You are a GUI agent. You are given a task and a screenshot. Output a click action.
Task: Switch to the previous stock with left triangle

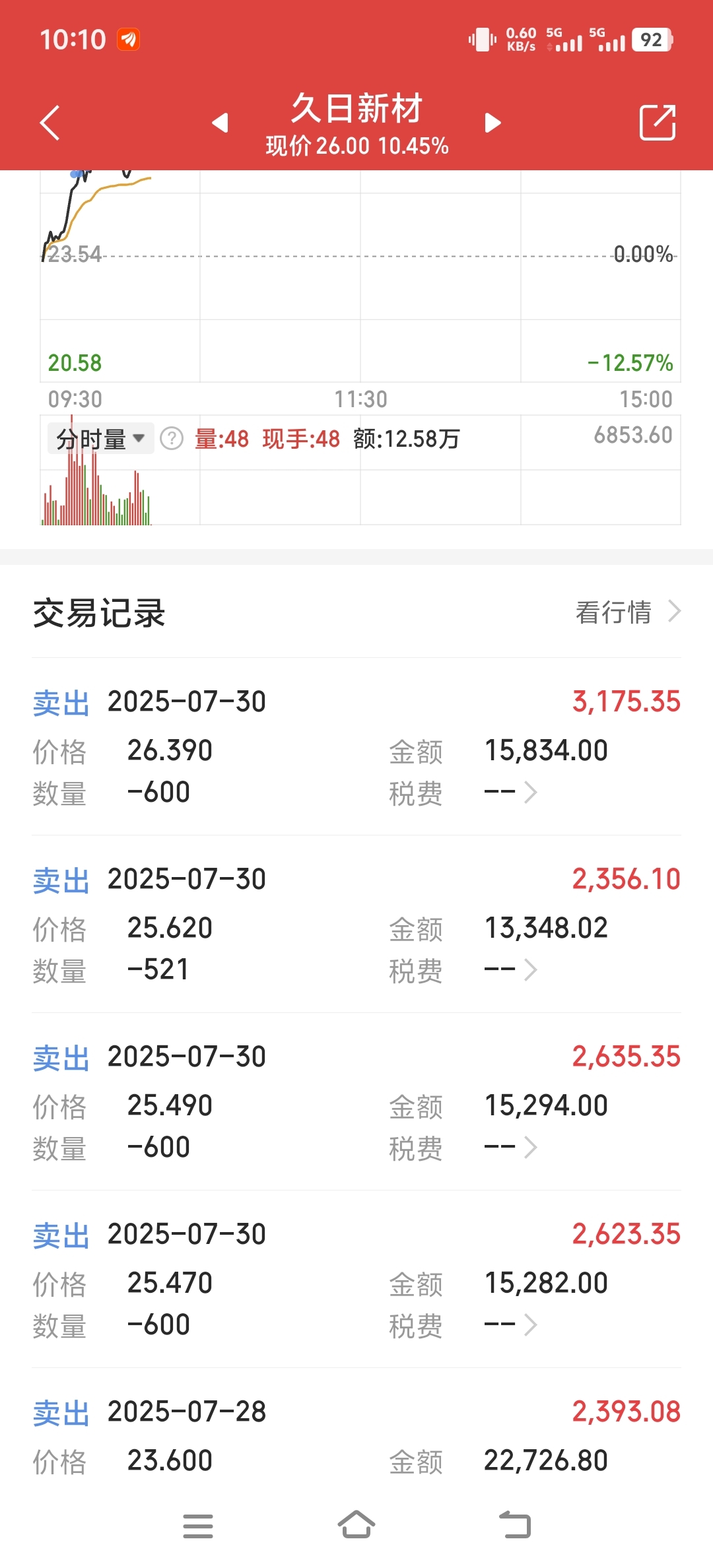(x=221, y=123)
